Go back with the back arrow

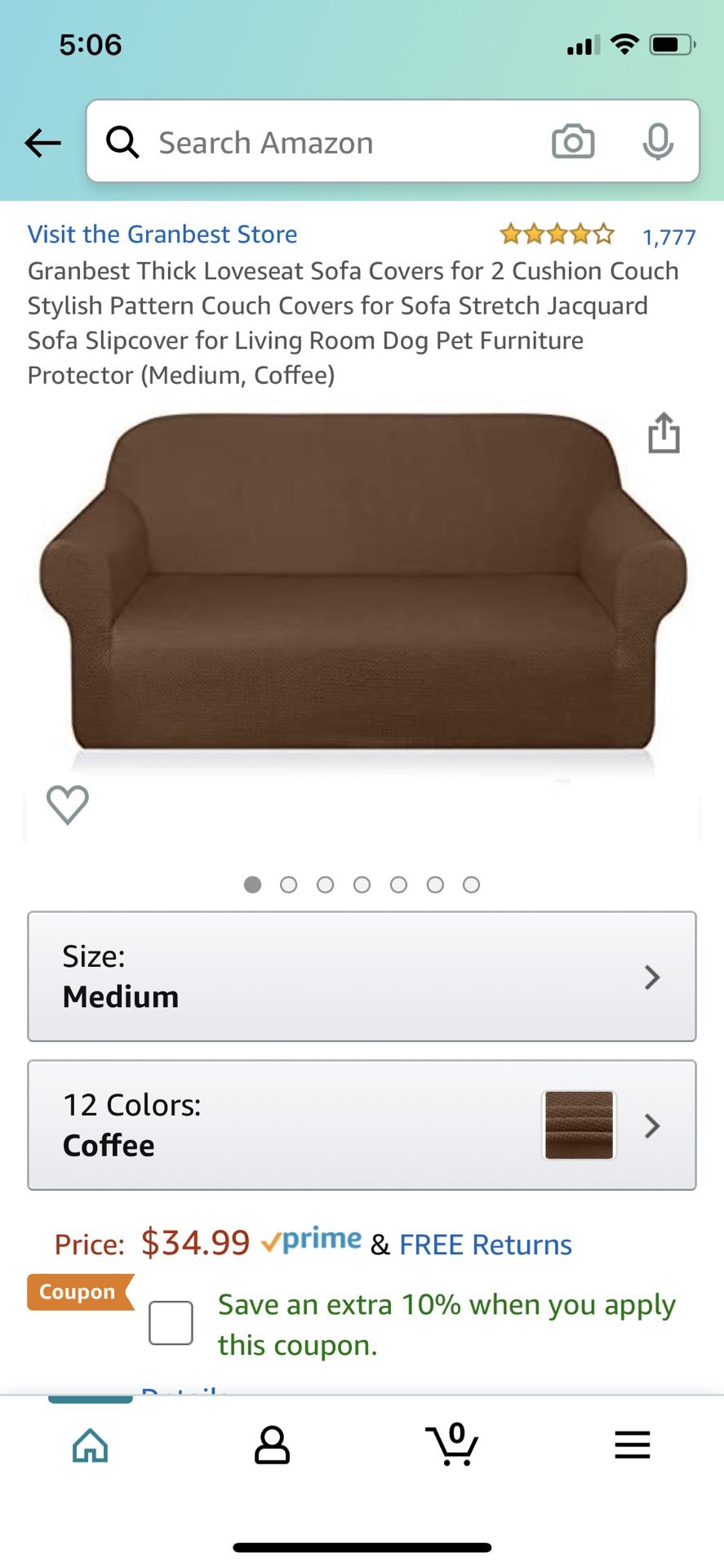click(x=42, y=141)
